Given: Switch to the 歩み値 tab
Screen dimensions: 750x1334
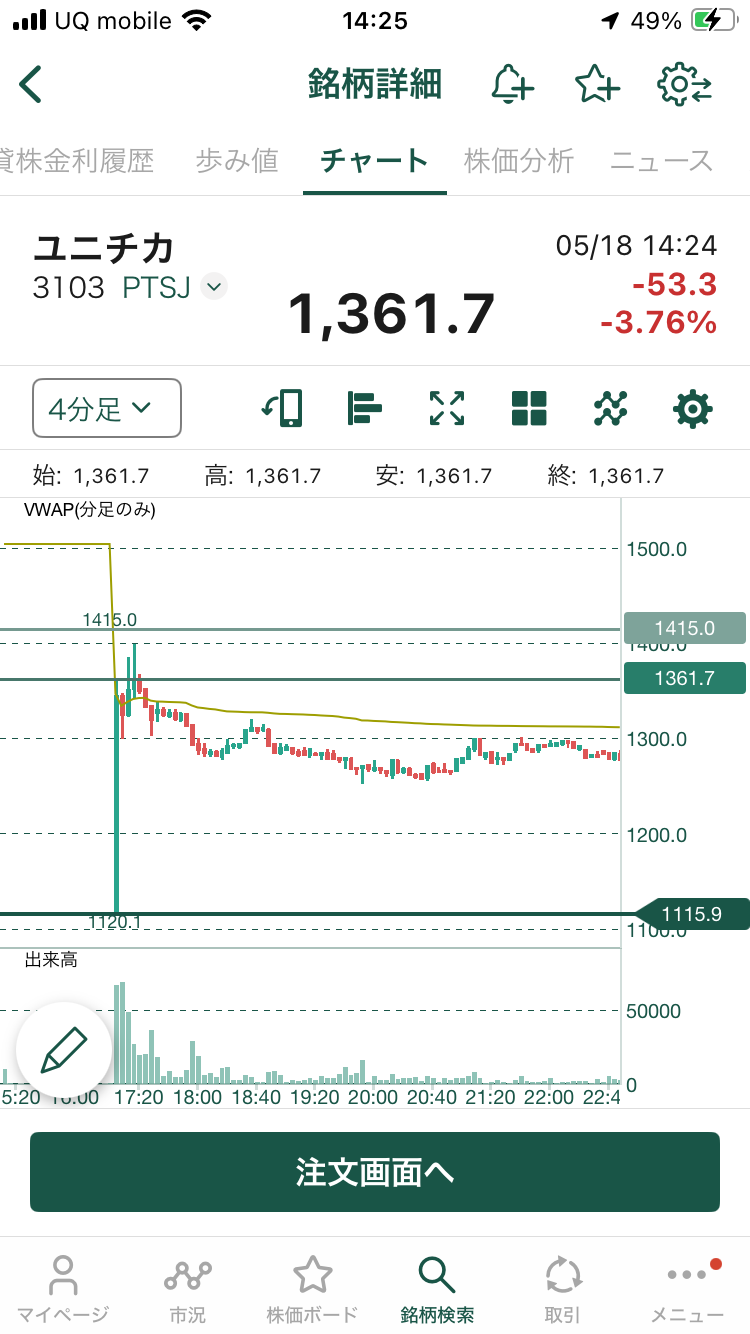Looking at the screenshot, I should [237, 160].
